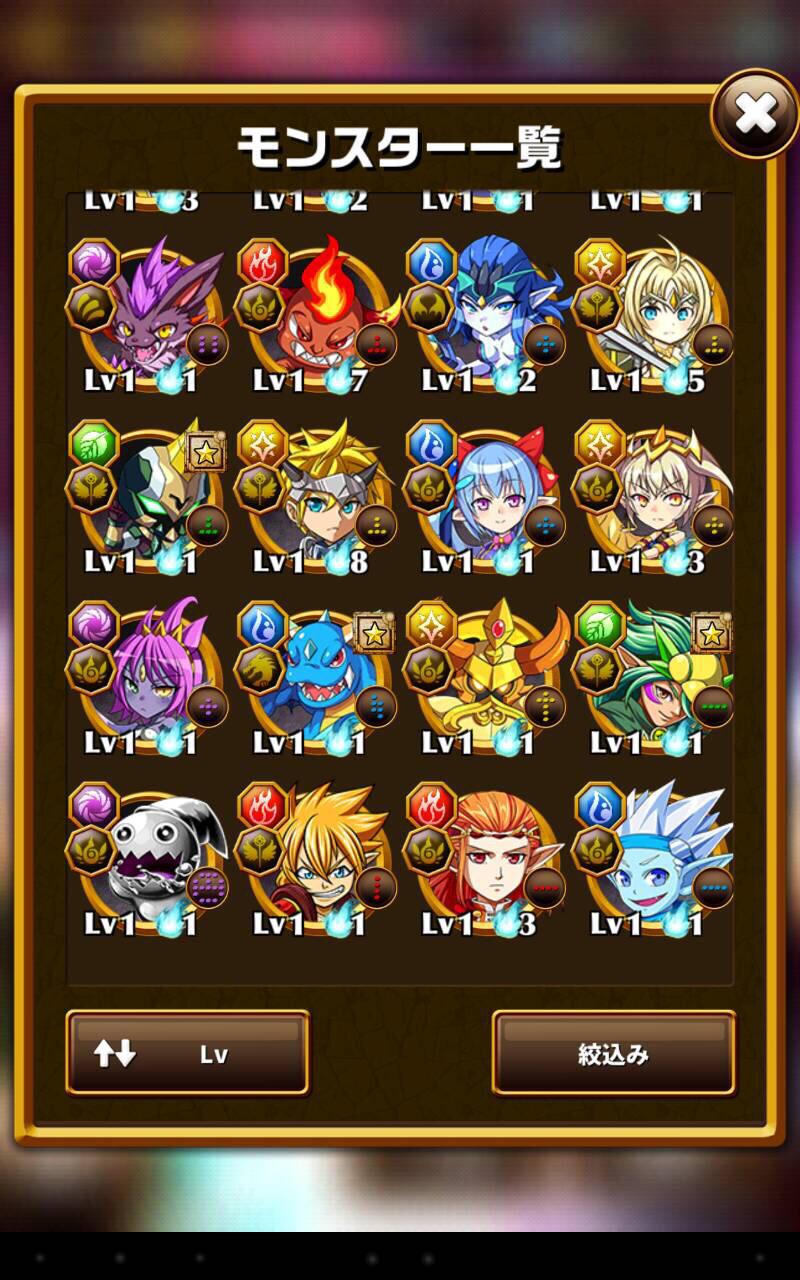The height and width of the screenshot is (1280, 800).
Task: Close the monster list dialog
Action: coord(755,115)
